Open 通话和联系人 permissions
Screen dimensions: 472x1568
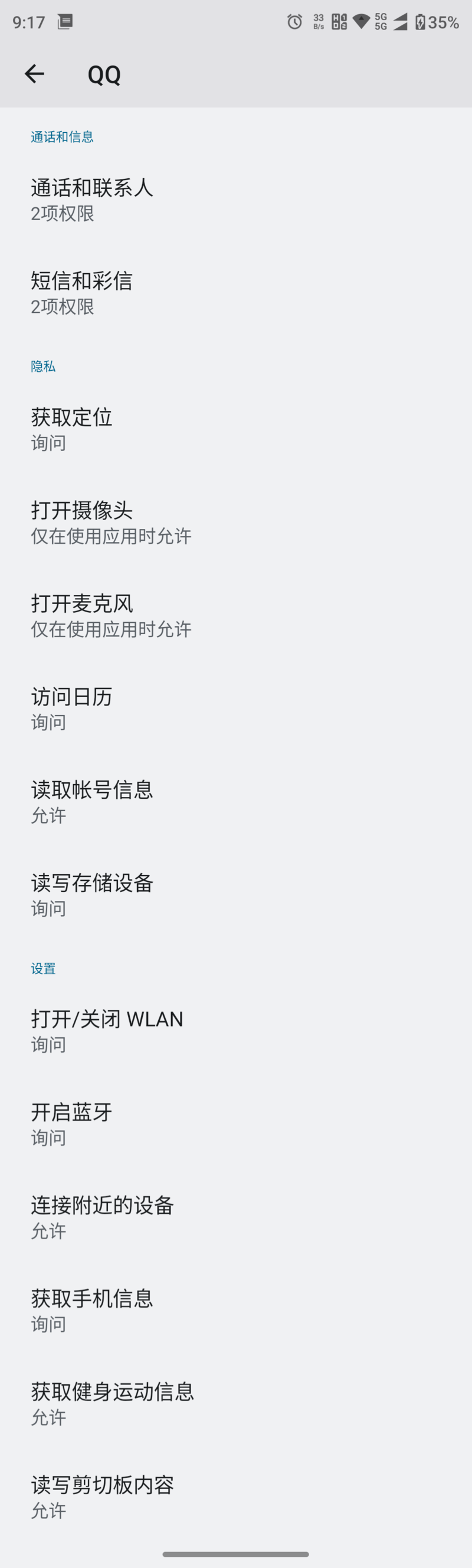(236, 199)
